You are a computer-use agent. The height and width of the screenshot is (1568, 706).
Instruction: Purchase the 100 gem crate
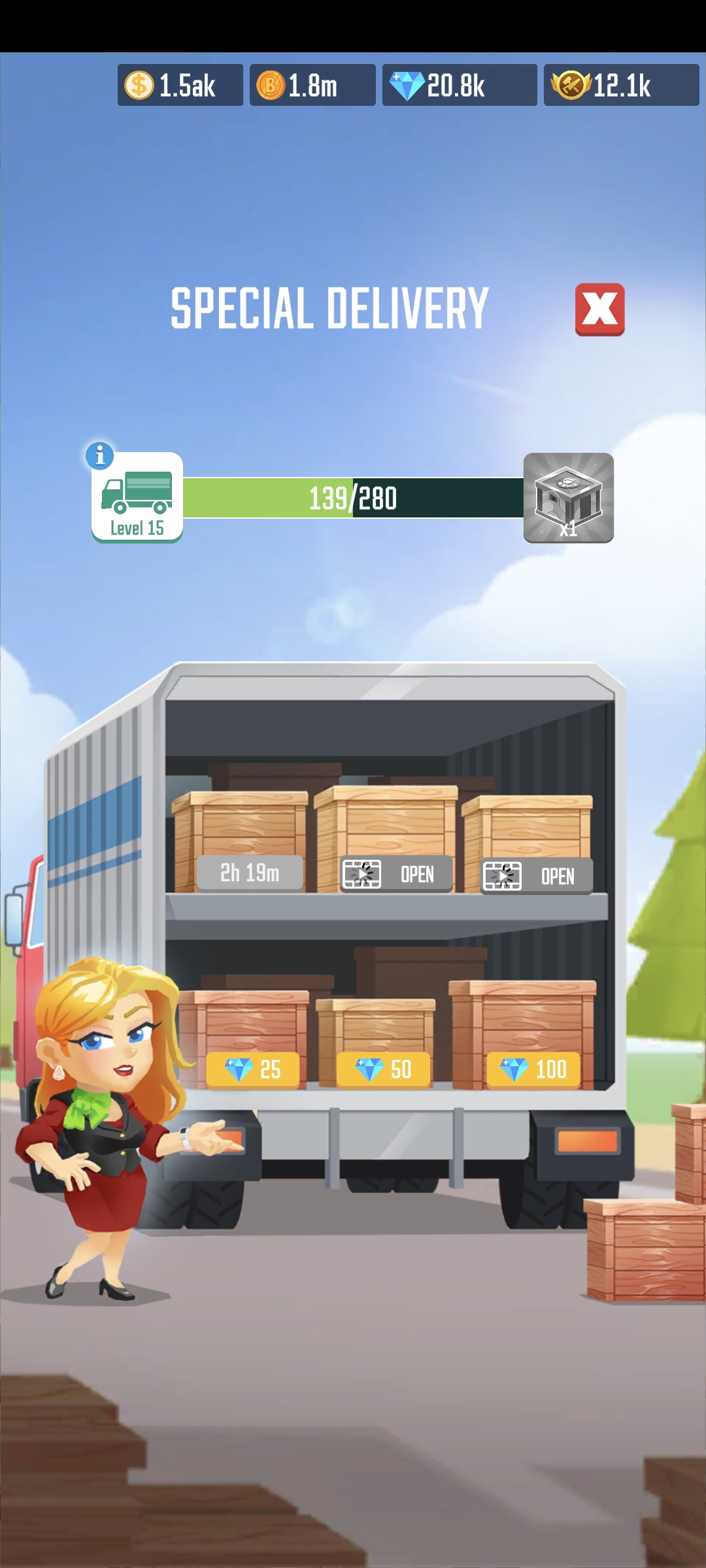tap(533, 1070)
